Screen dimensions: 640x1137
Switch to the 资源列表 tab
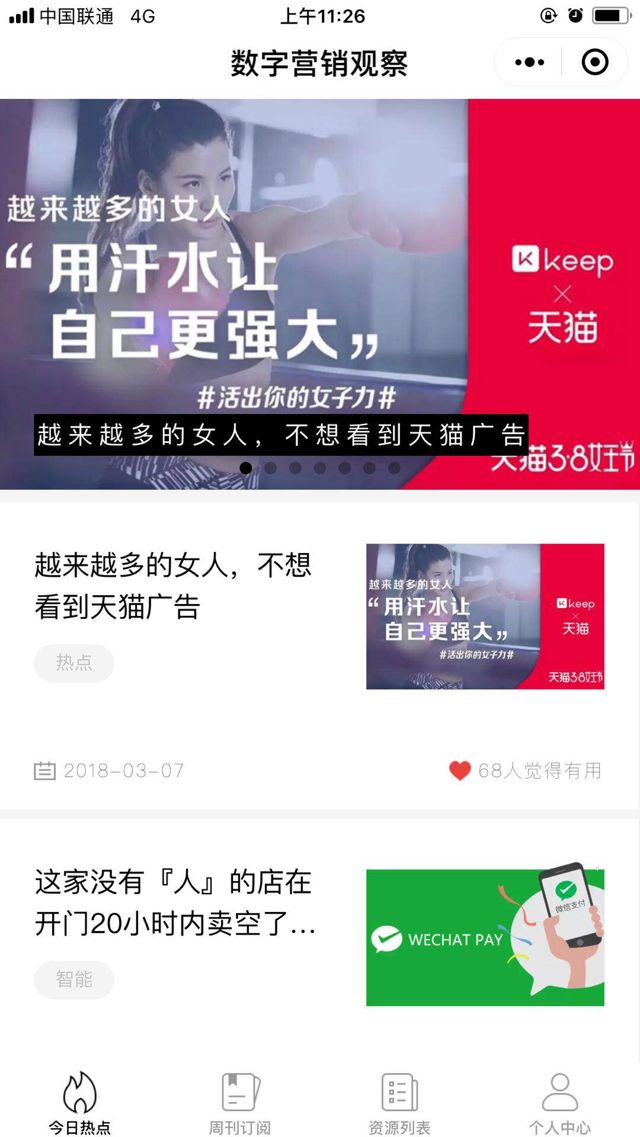coord(399,1103)
